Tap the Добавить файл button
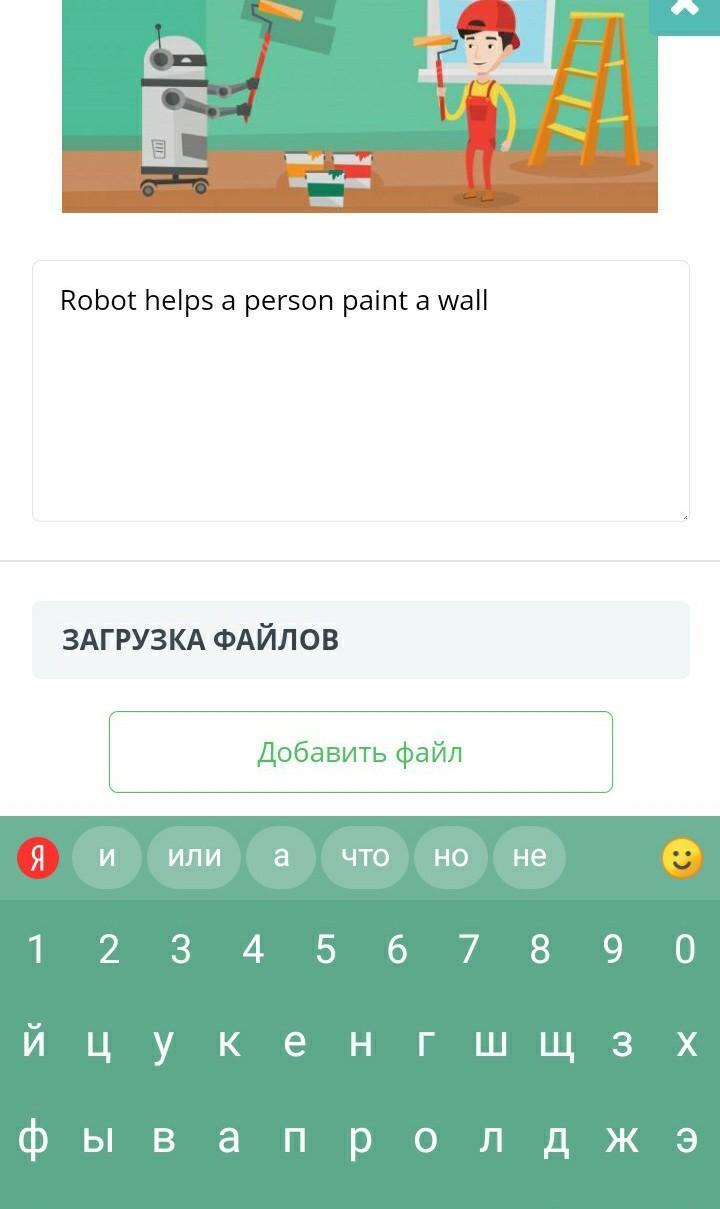This screenshot has width=720, height=1209. [361, 752]
